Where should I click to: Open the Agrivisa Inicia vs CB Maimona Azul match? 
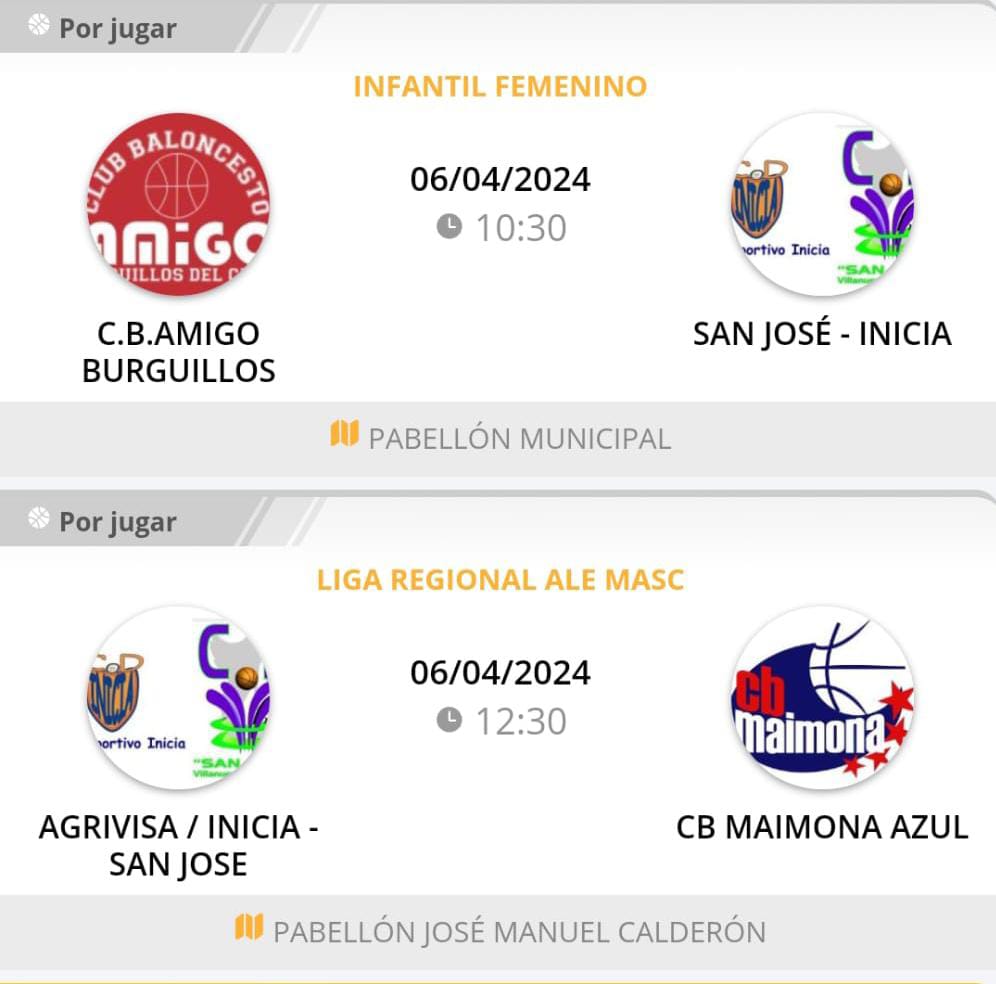500,698
